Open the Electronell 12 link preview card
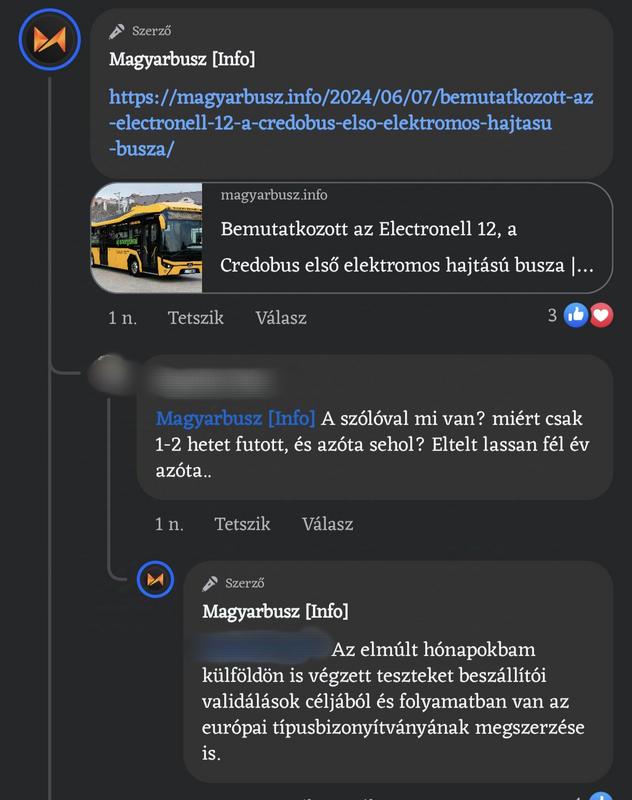This screenshot has height=800, width=632. [x=350, y=238]
